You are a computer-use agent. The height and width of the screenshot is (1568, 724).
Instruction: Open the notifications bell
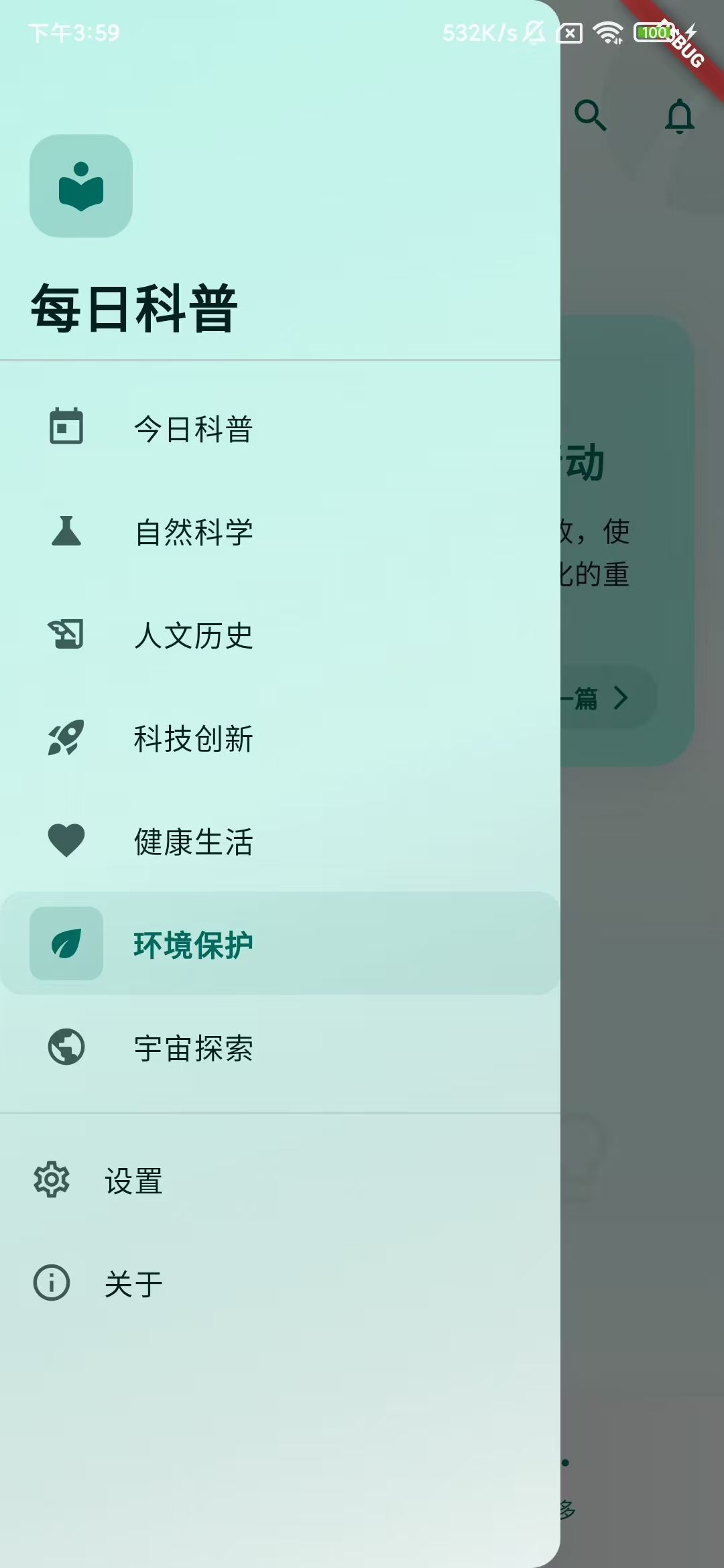(x=679, y=115)
